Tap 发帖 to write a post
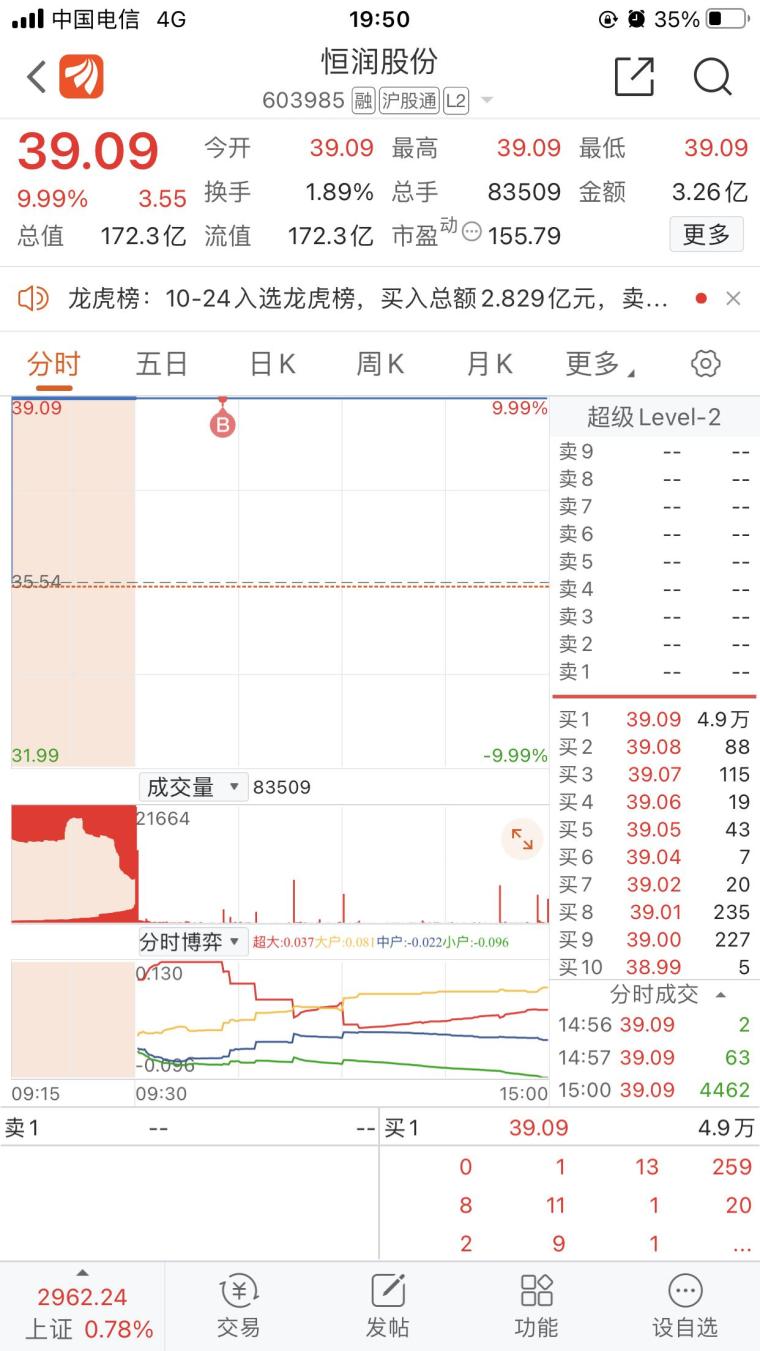 click(x=387, y=1307)
